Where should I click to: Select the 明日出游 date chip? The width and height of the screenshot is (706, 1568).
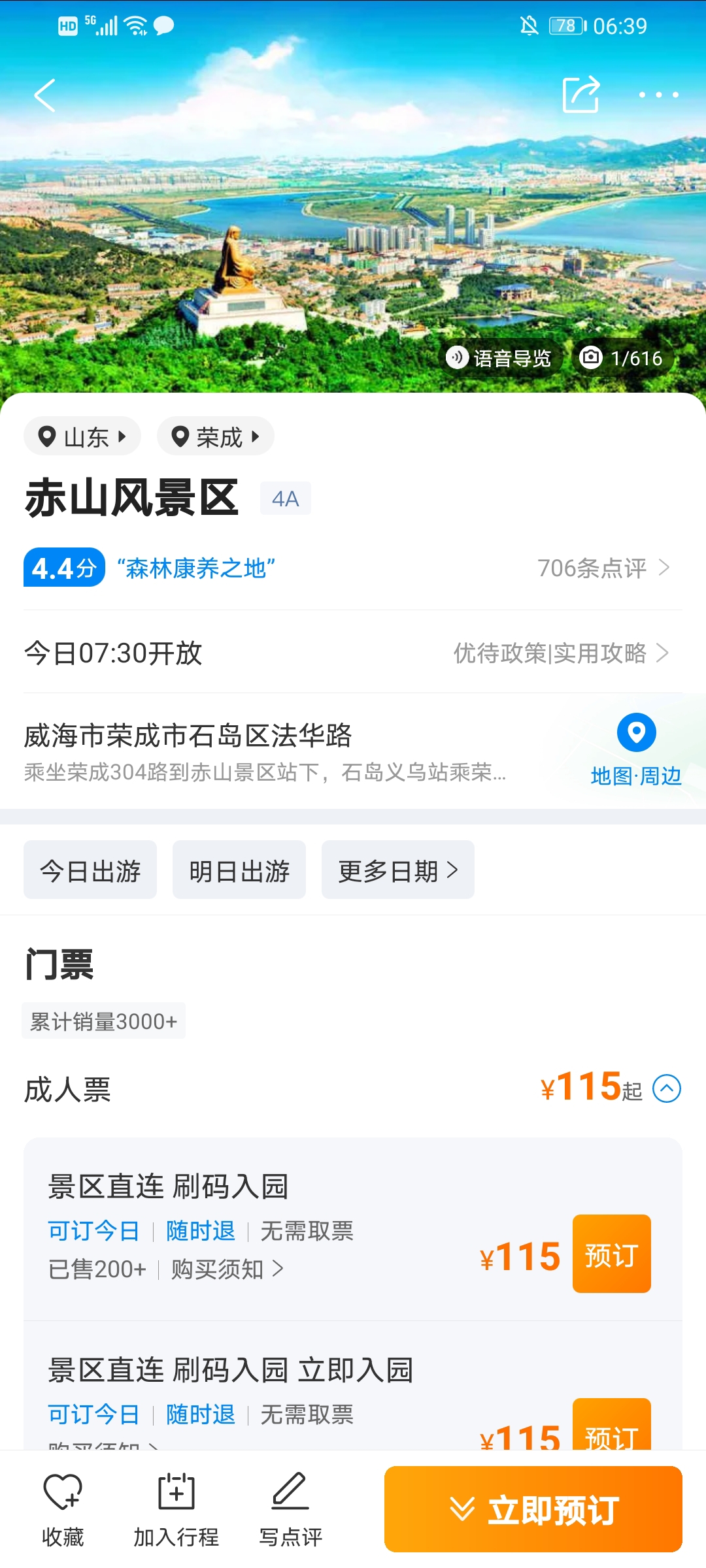click(239, 870)
